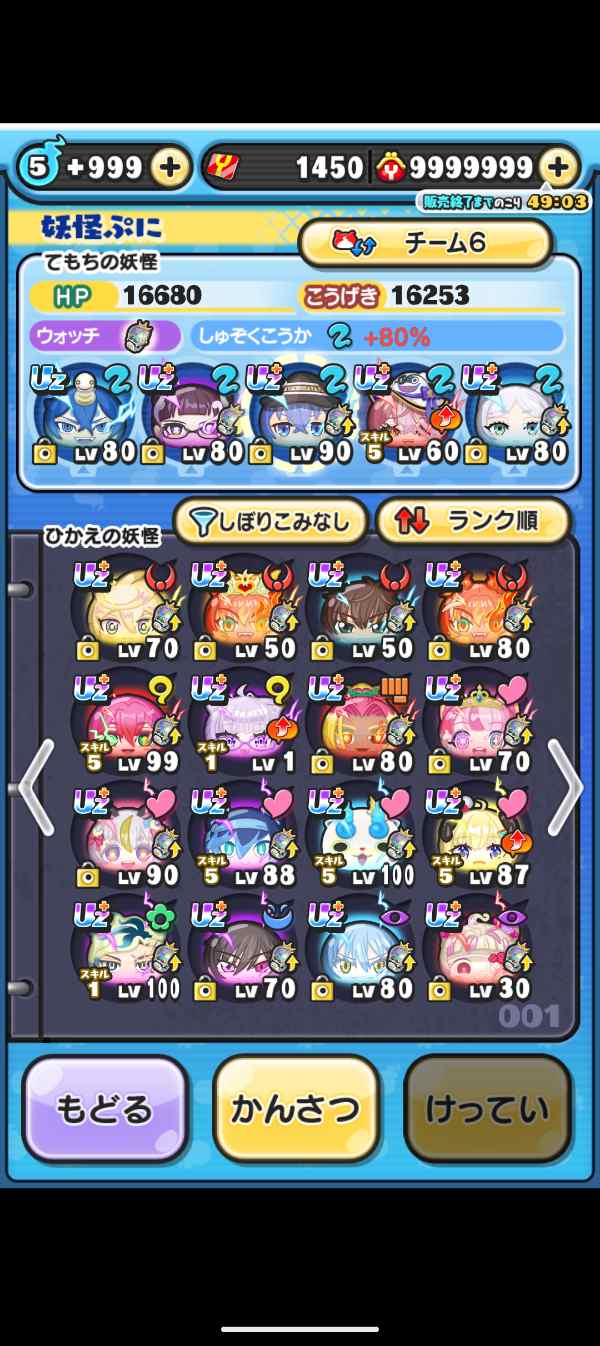Image resolution: width=600 pixels, height=1346 pixels.
Task: Confirm the team with けってい
Action: [x=487, y=1108]
